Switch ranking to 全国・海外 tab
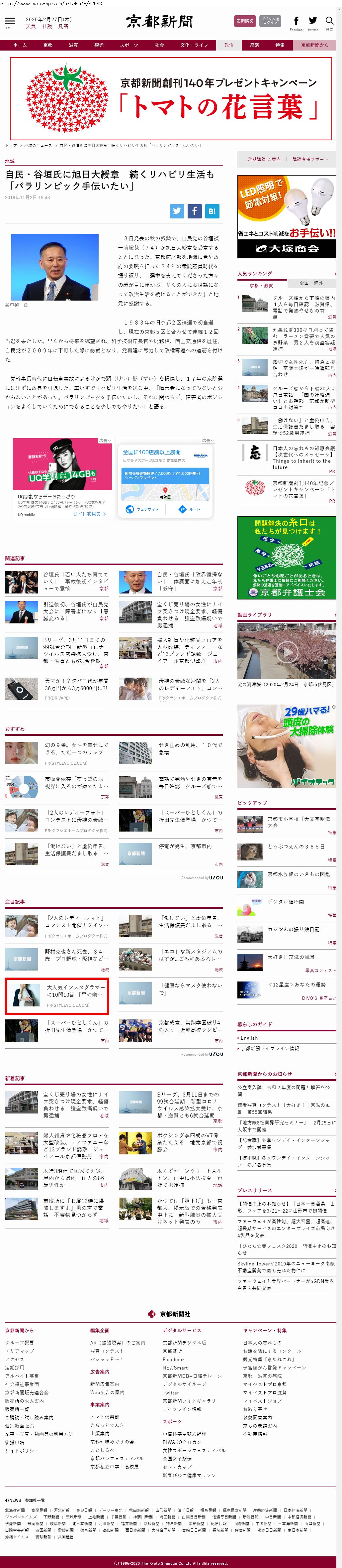 (311, 283)
